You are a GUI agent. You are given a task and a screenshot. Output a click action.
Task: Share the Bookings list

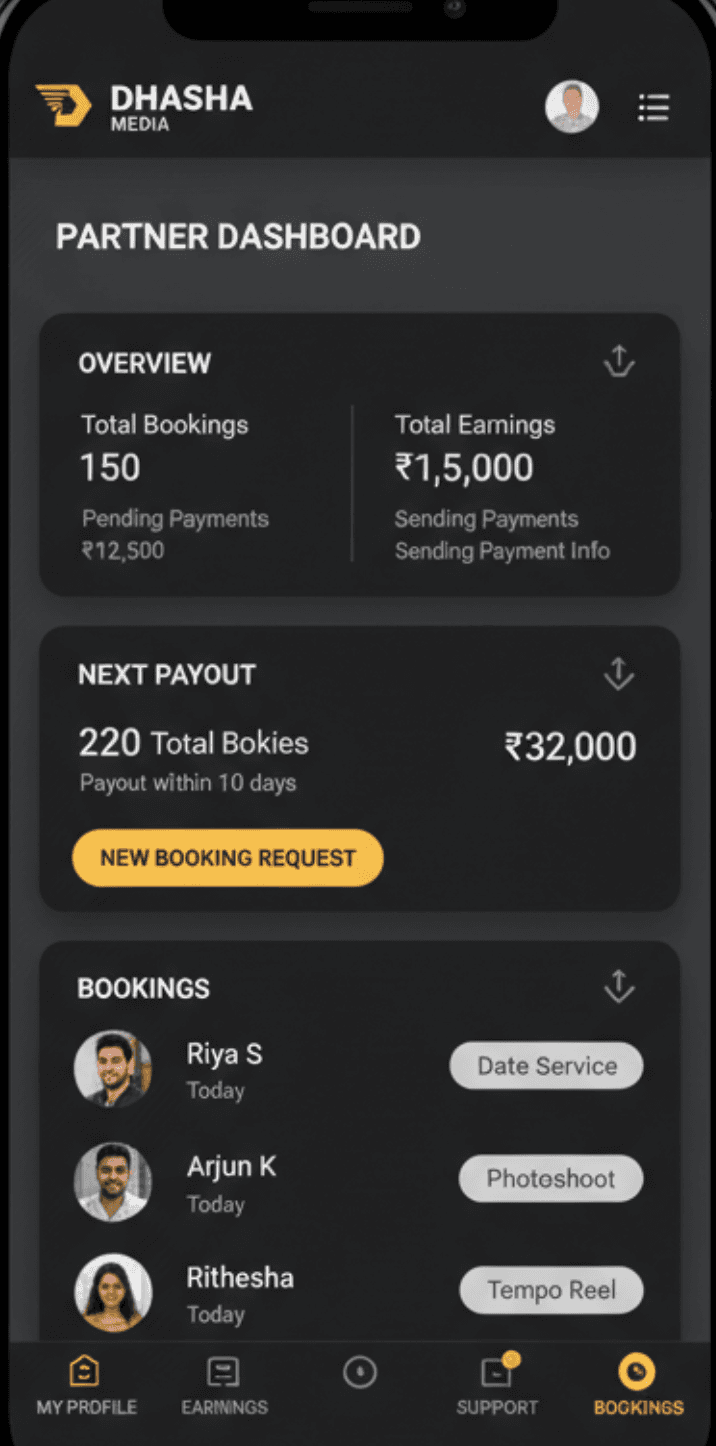click(619, 987)
